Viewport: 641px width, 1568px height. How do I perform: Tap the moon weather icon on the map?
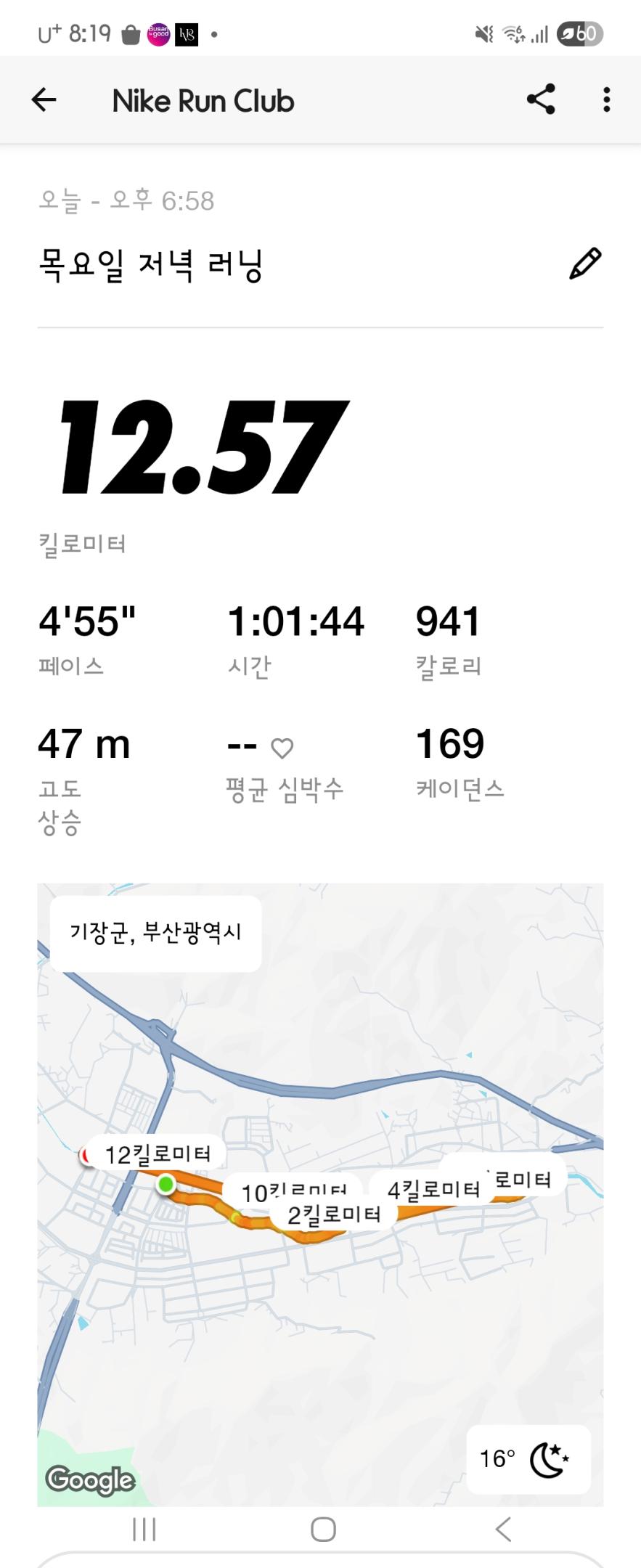(x=550, y=1459)
